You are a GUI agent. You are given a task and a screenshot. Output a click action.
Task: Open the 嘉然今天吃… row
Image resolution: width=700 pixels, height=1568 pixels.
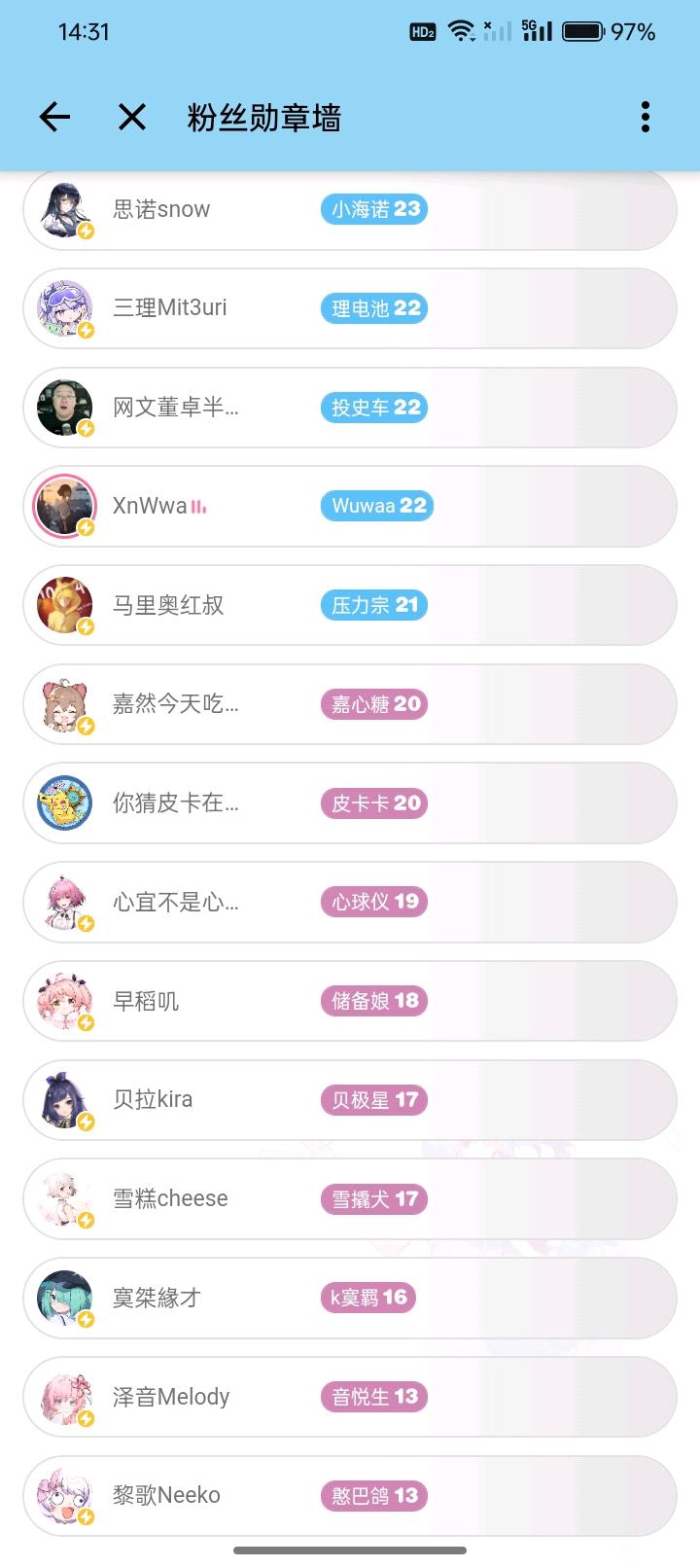[x=350, y=704]
